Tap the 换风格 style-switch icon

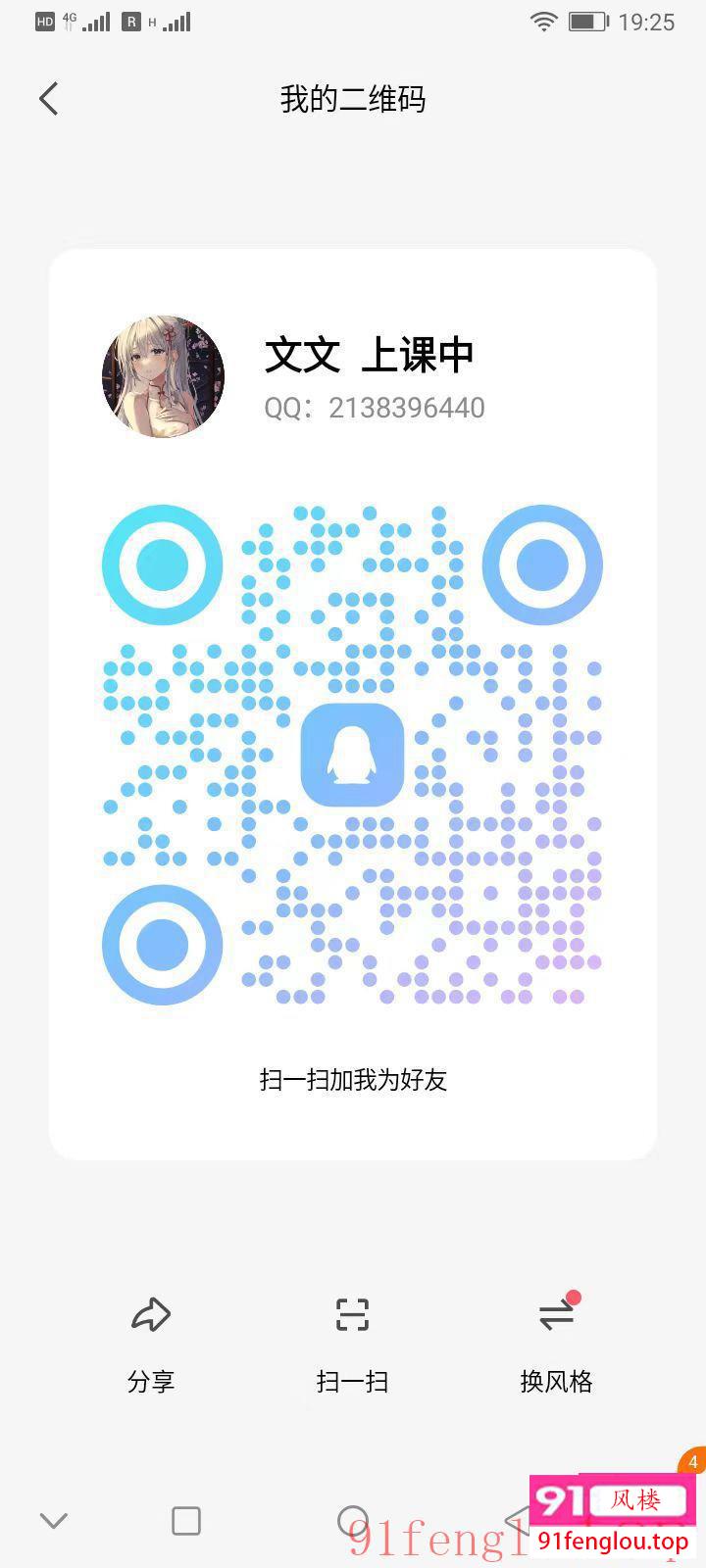click(x=556, y=1316)
